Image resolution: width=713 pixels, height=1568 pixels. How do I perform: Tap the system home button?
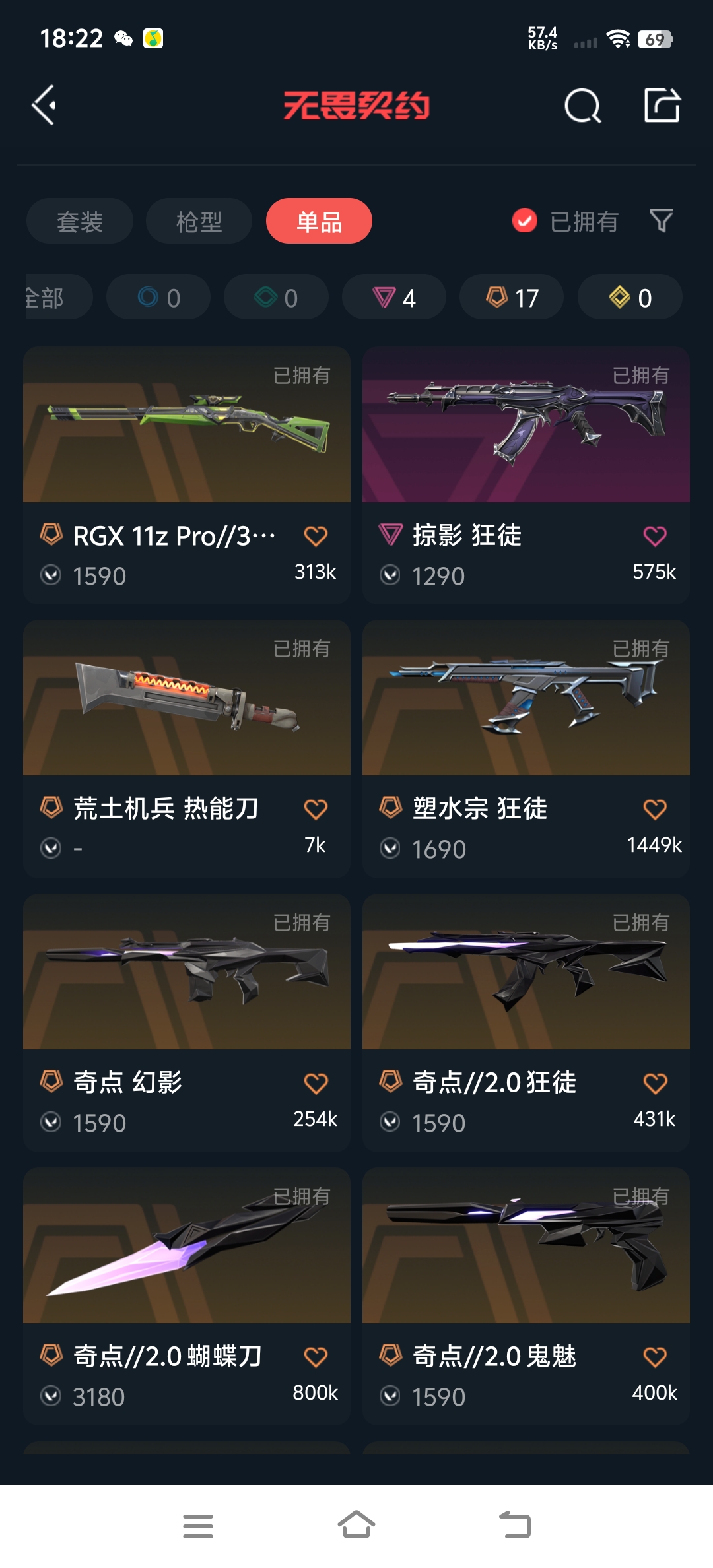pos(356,1525)
